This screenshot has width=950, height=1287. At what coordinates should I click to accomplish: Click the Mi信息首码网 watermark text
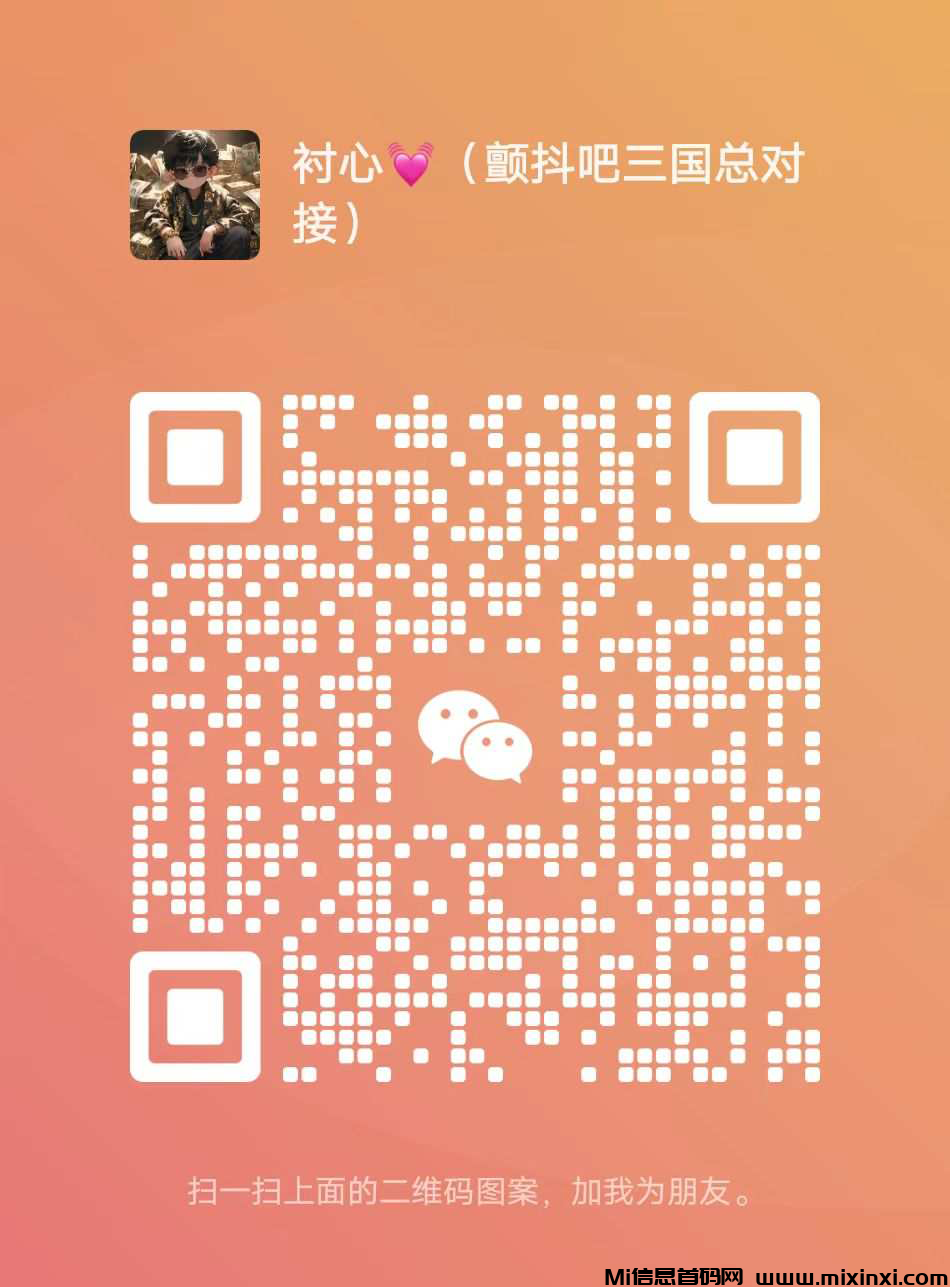[x=672, y=1277]
